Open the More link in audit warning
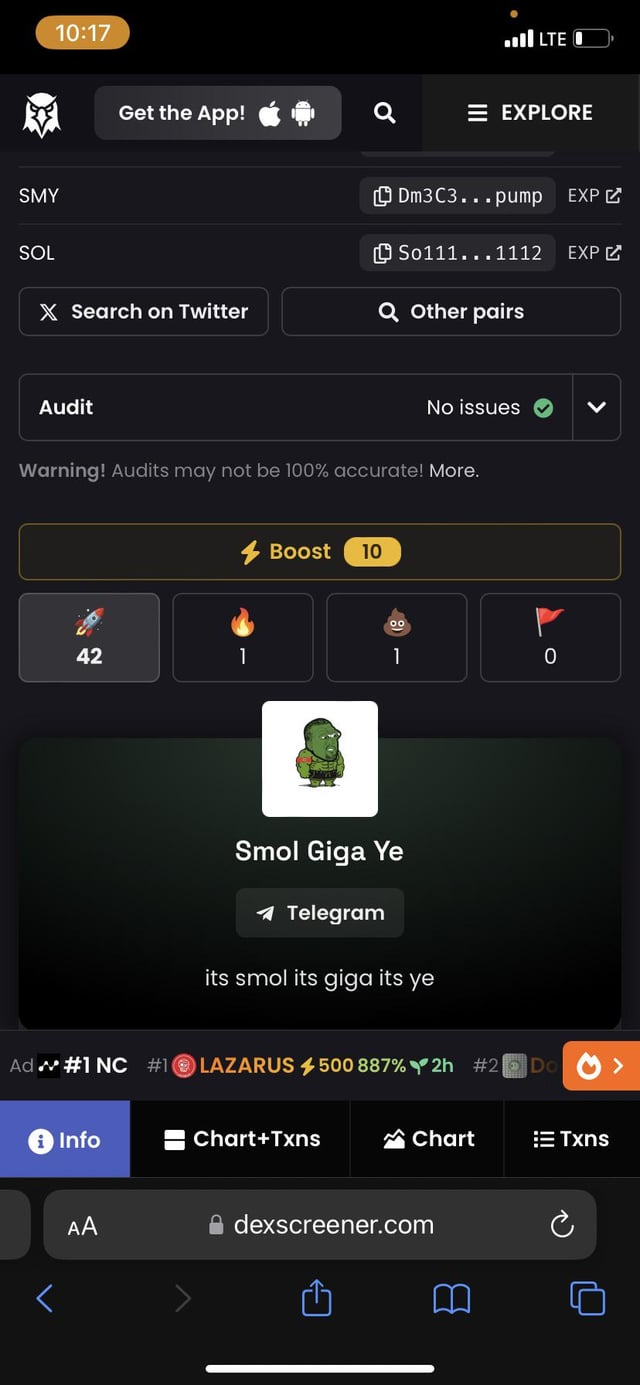640x1385 pixels. [x=453, y=470]
